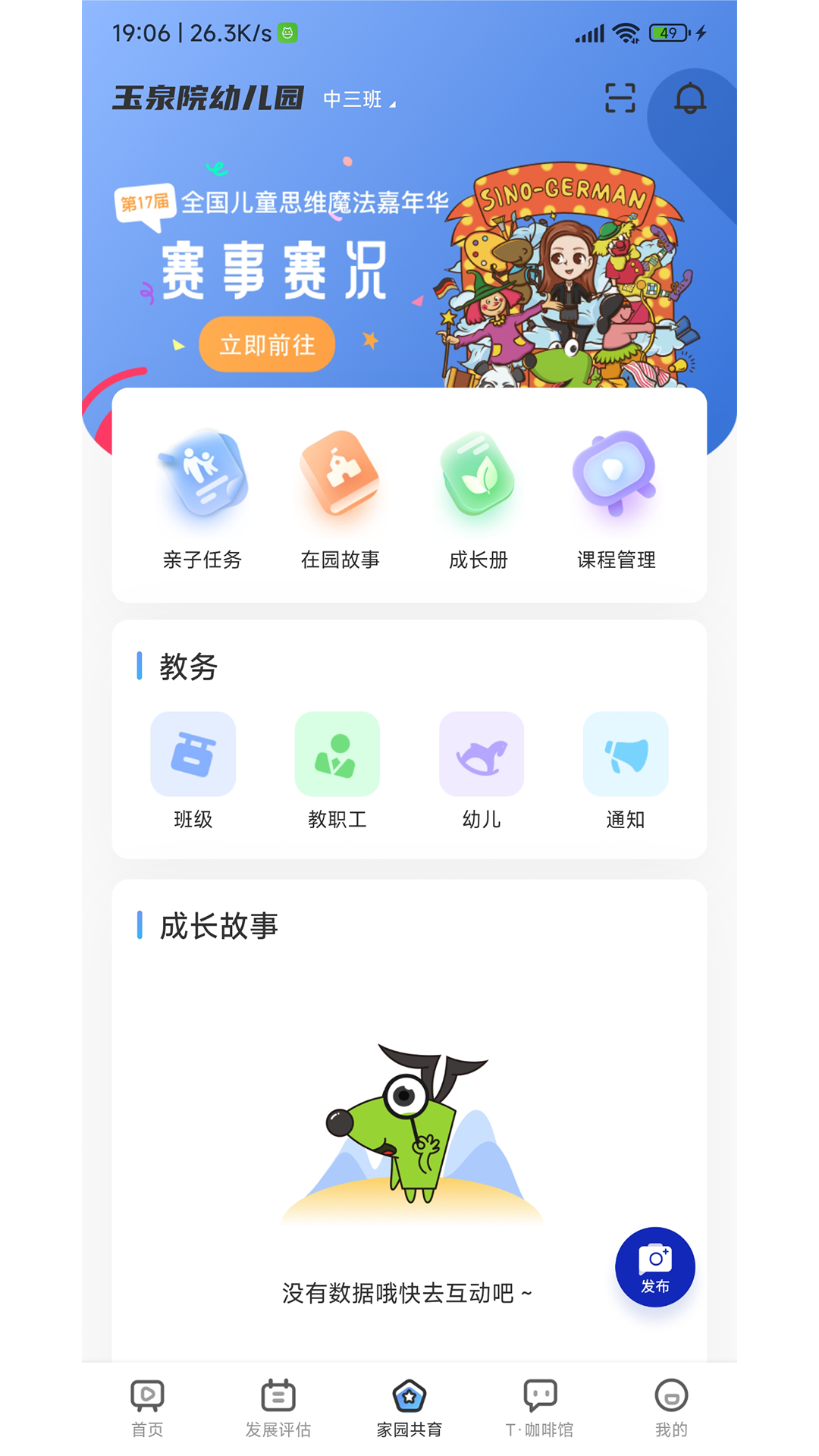Expand the 中三班 class selector
Viewport: 819px width, 1456px height.
tap(356, 99)
